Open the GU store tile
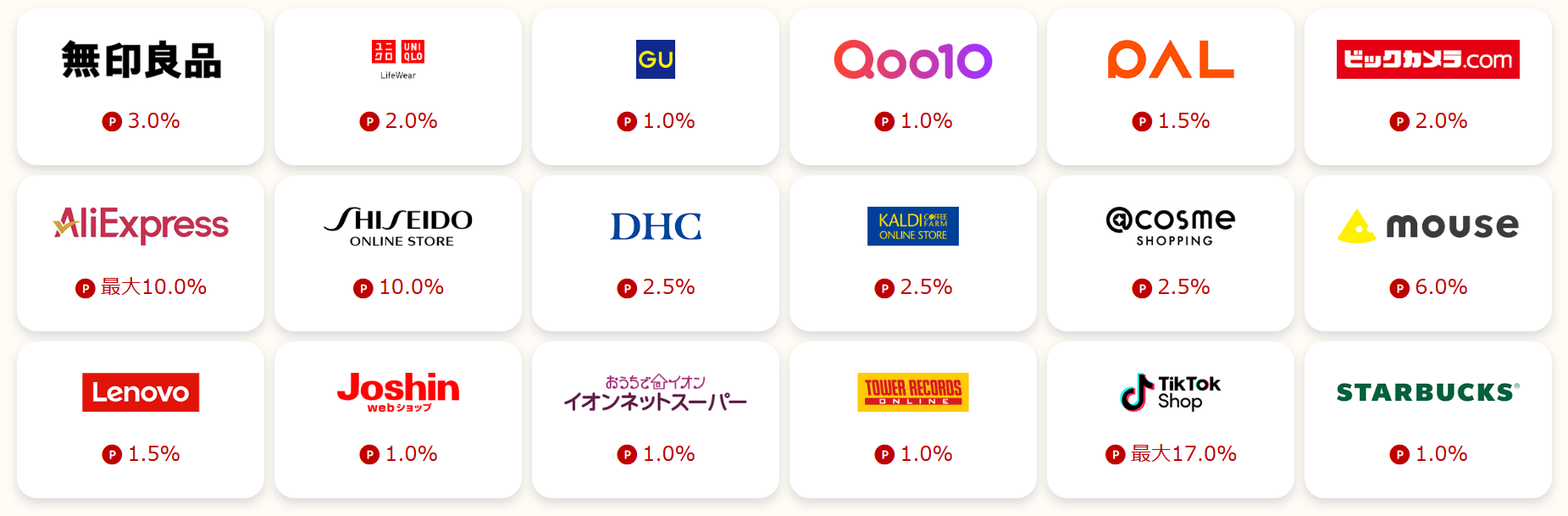Screen dimensions: 1568x516 coord(656,86)
